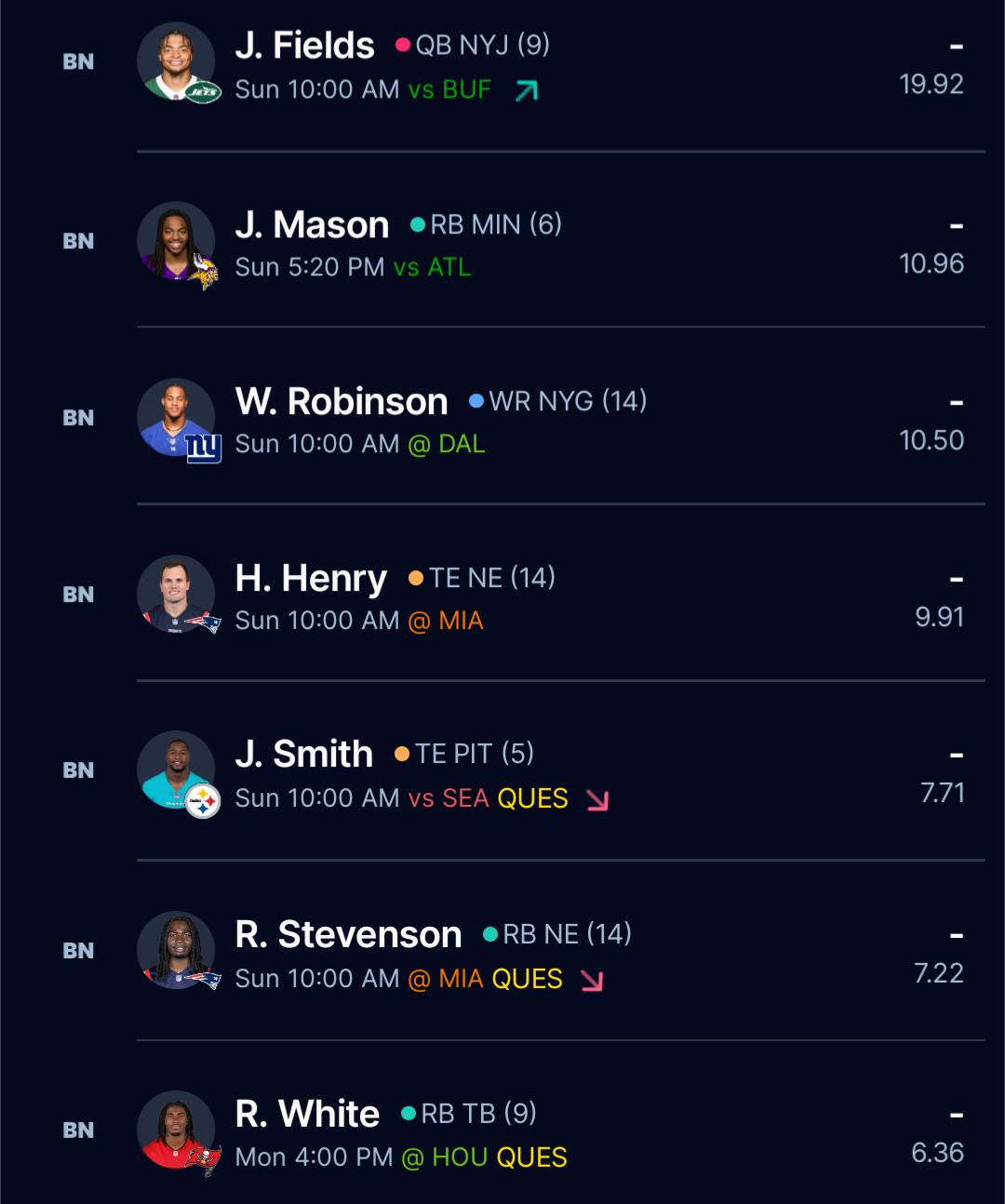Image resolution: width=1005 pixels, height=1204 pixels.
Task: Tap BN slot button beside J. Smith
Action: 78,771
